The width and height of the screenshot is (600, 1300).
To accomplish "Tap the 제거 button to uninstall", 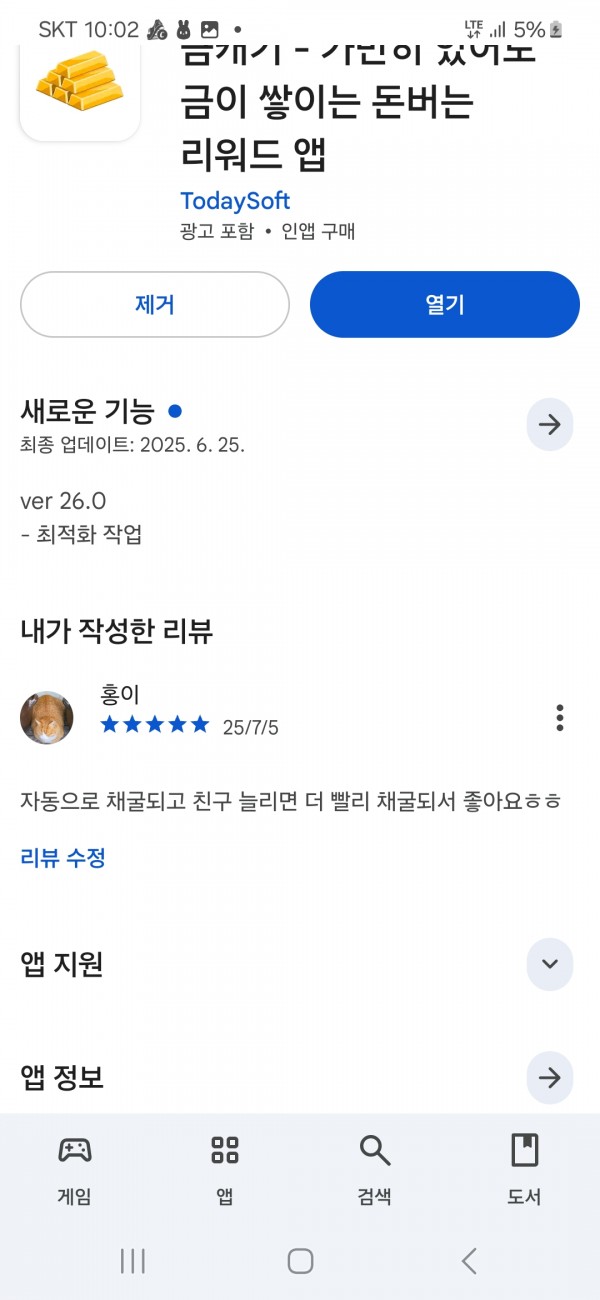I will pyautogui.click(x=155, y=304).
